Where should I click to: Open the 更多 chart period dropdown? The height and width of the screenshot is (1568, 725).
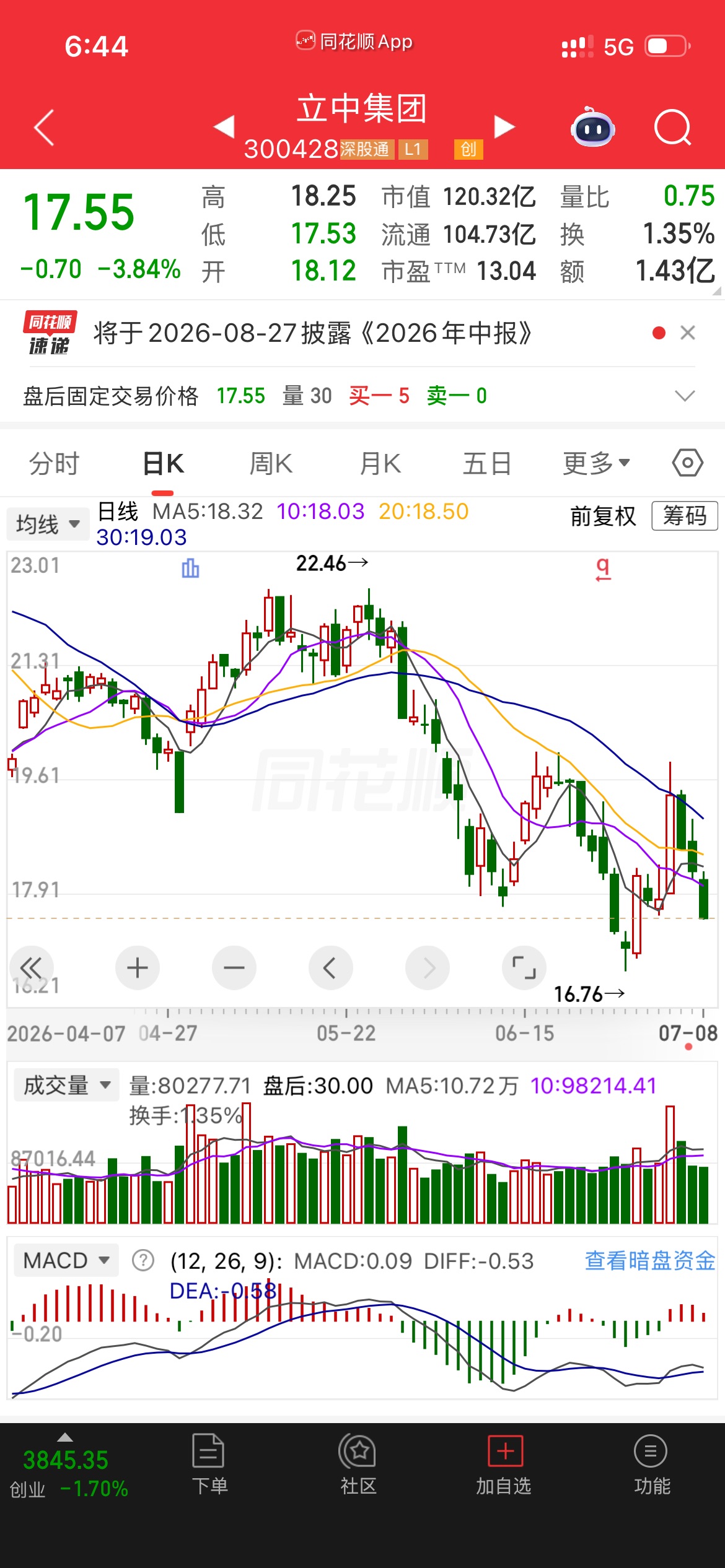coord(596,464)
